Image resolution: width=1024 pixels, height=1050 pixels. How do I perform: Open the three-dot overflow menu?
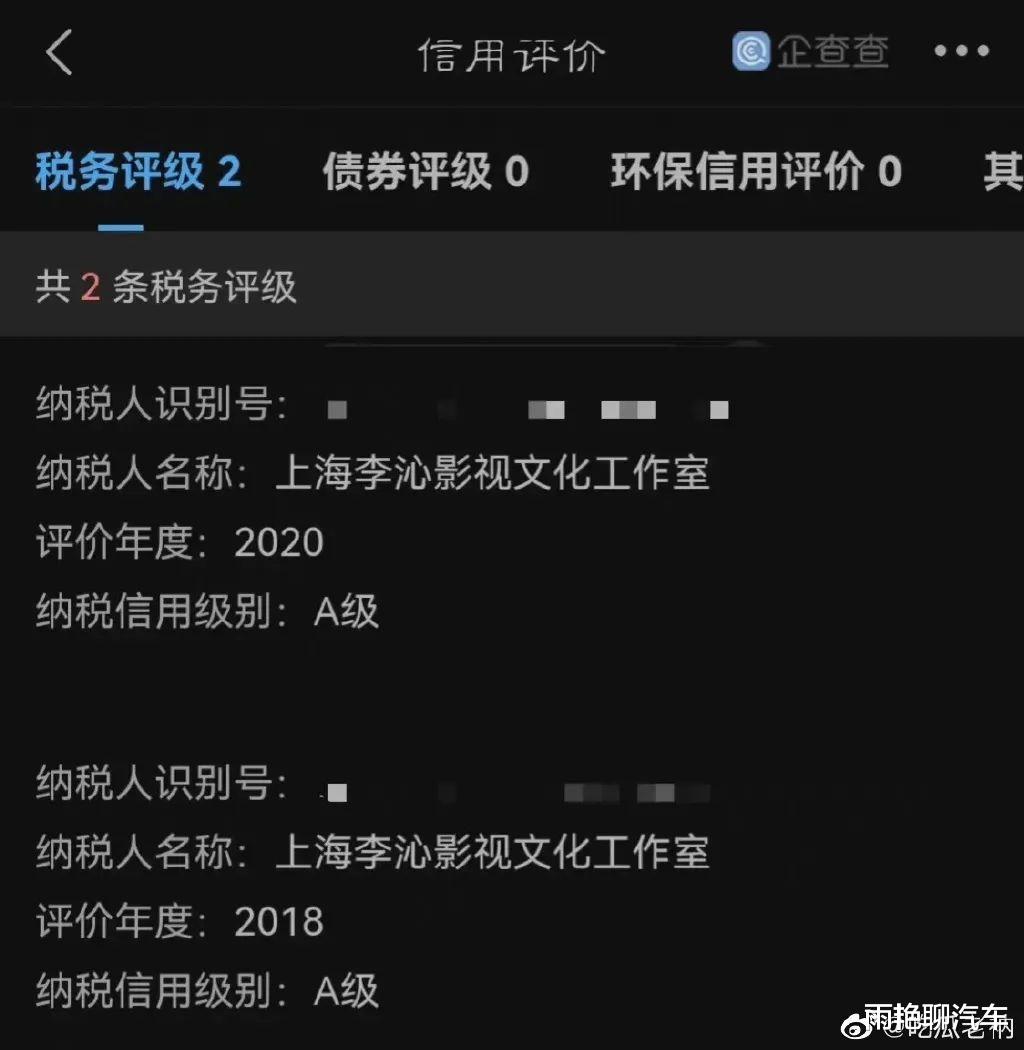click(x=961, y=52)
